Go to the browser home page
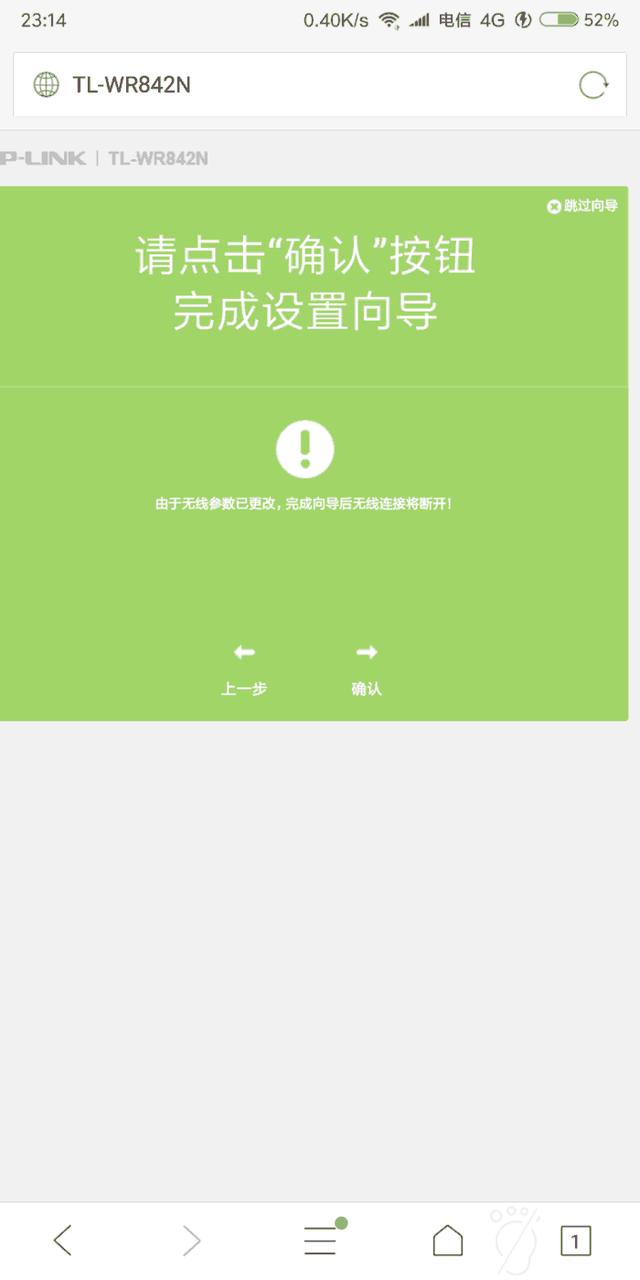 (447, 1241)
